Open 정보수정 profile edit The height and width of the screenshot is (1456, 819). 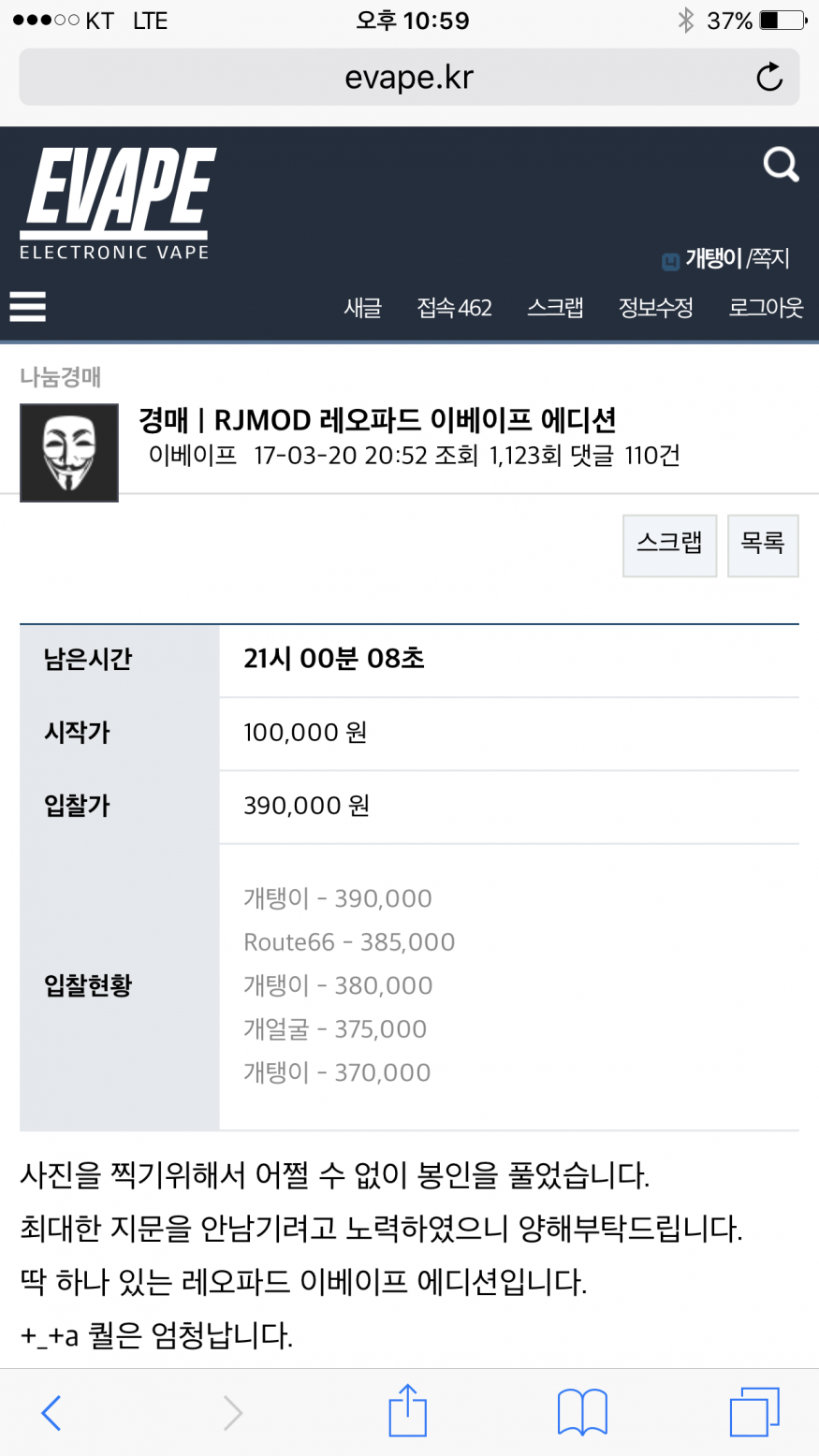pyautogui.click(x=655, y=308)
